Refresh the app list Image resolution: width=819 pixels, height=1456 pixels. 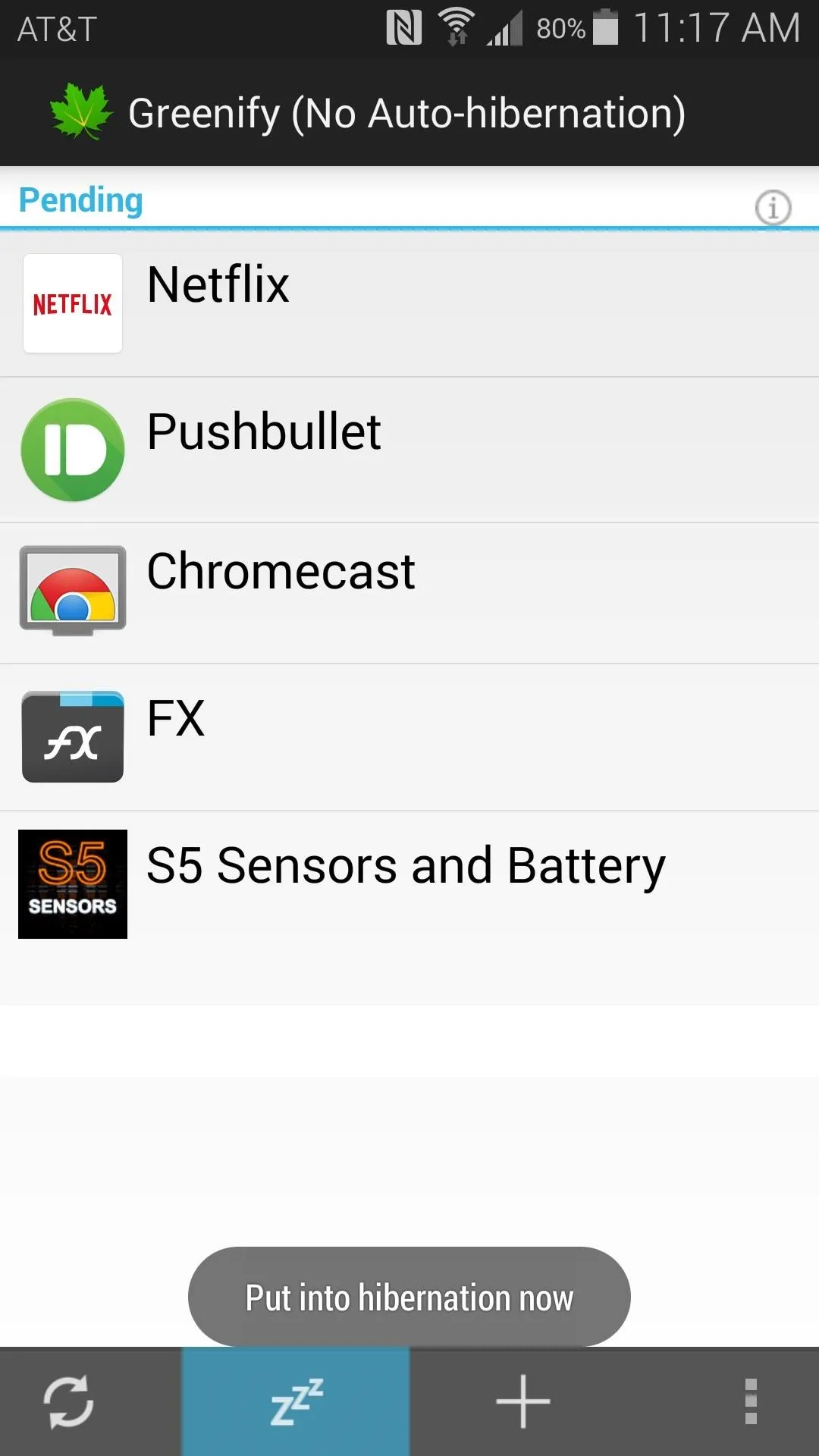point(68,1401)
